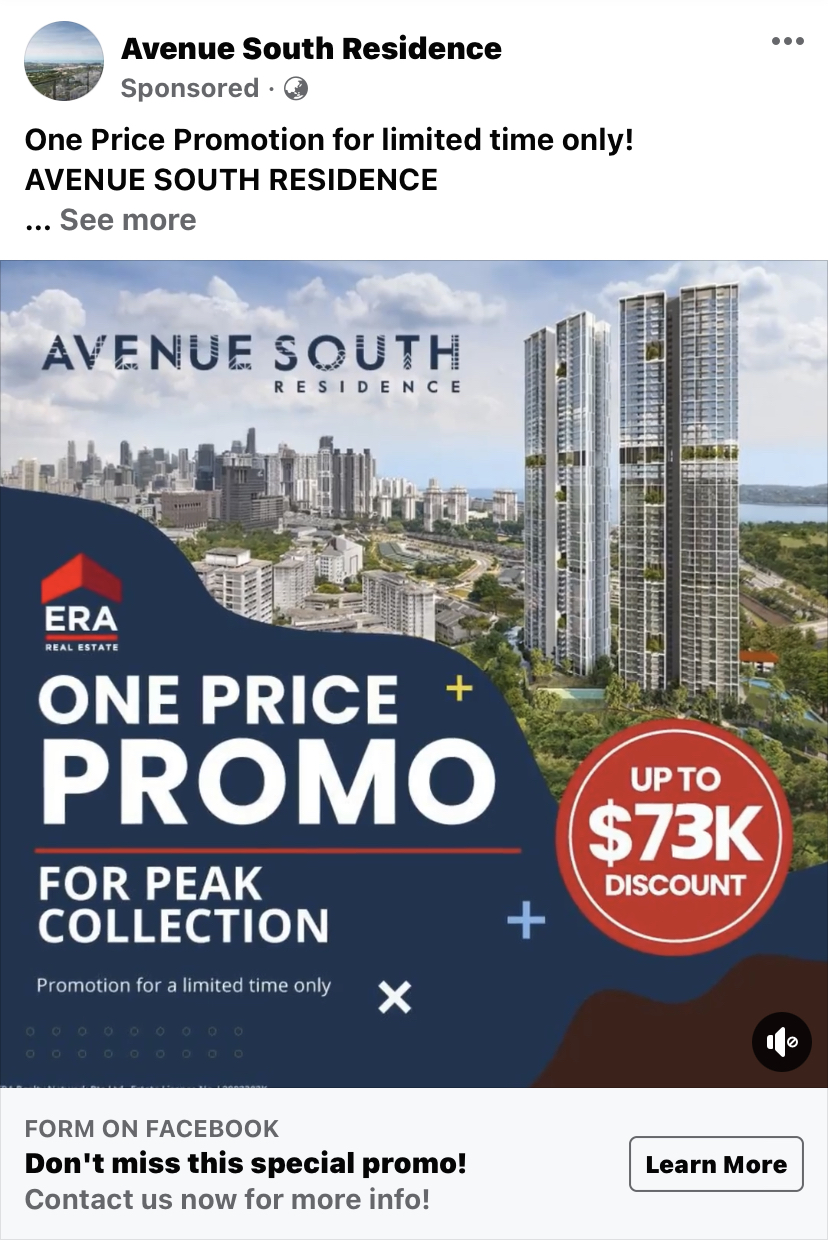Image resolution: width=828 pixels, height=1254 pixels.
Task: Tap the Learn More button
Action: 716,1164
